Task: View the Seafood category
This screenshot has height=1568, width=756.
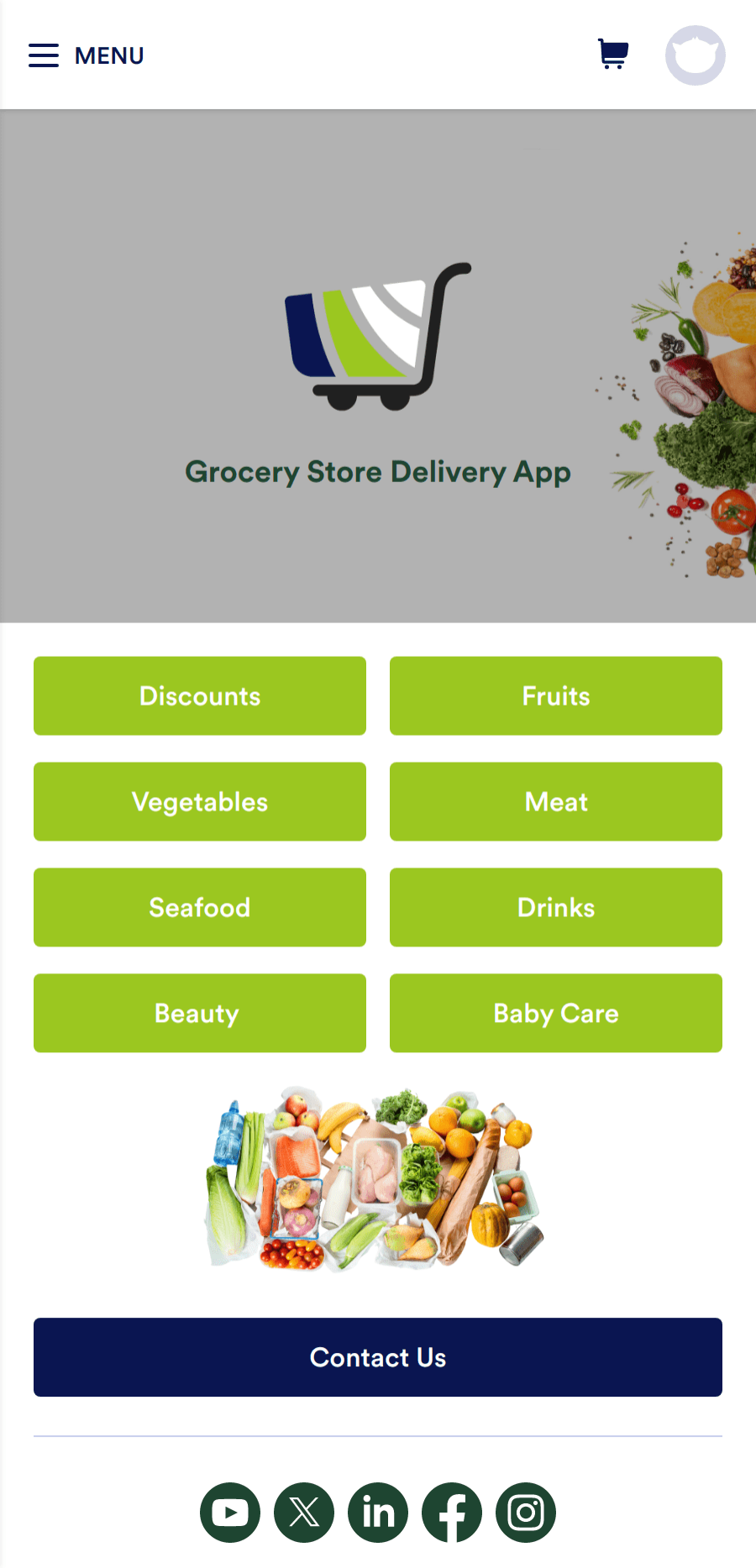Action: pos(200,908)
